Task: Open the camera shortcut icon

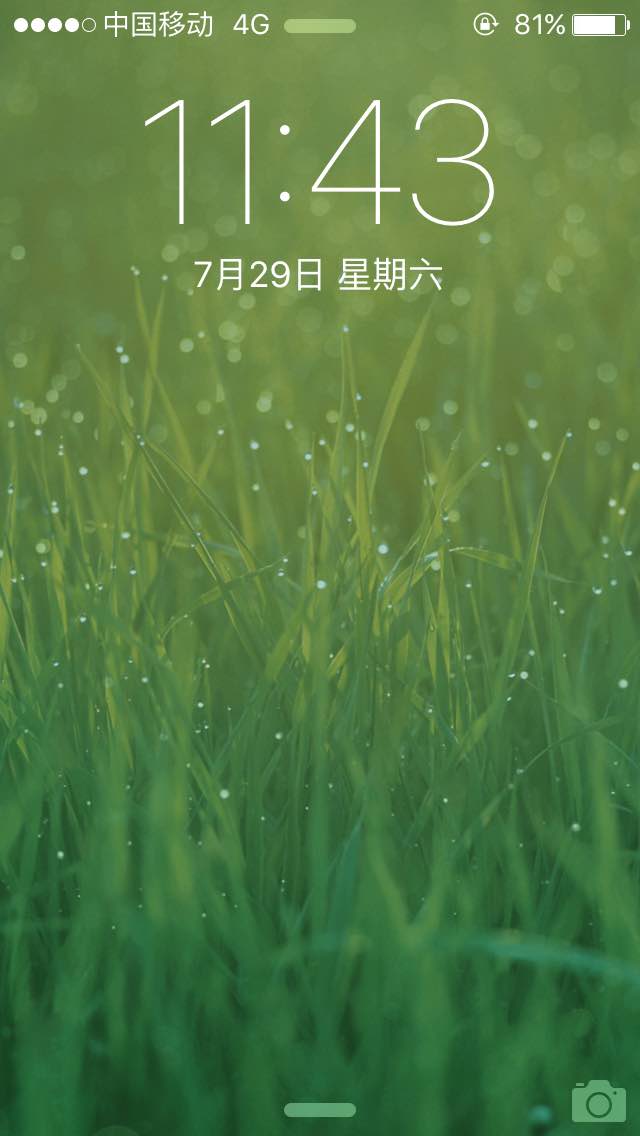Action: 598,1102
